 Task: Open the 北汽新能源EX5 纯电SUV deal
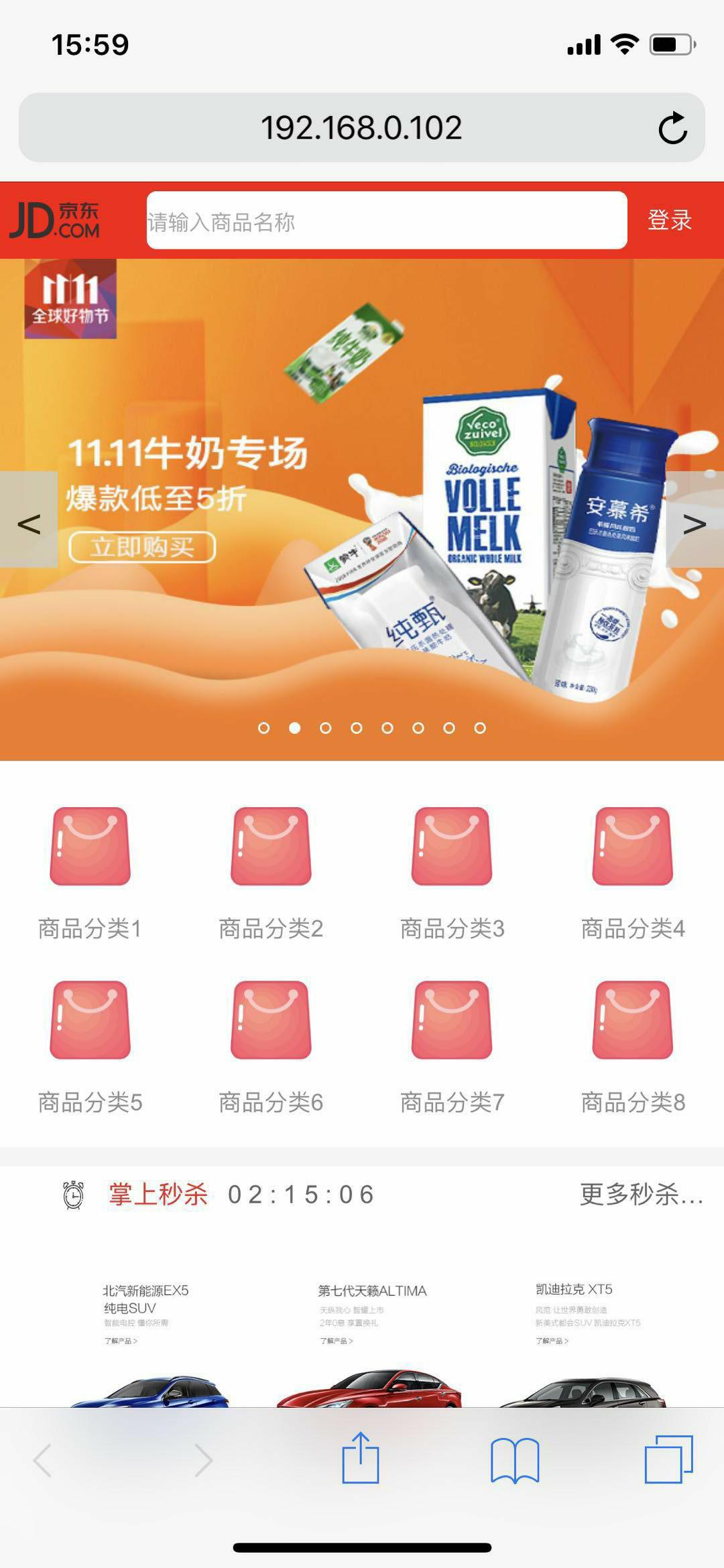coord(147,1341)
